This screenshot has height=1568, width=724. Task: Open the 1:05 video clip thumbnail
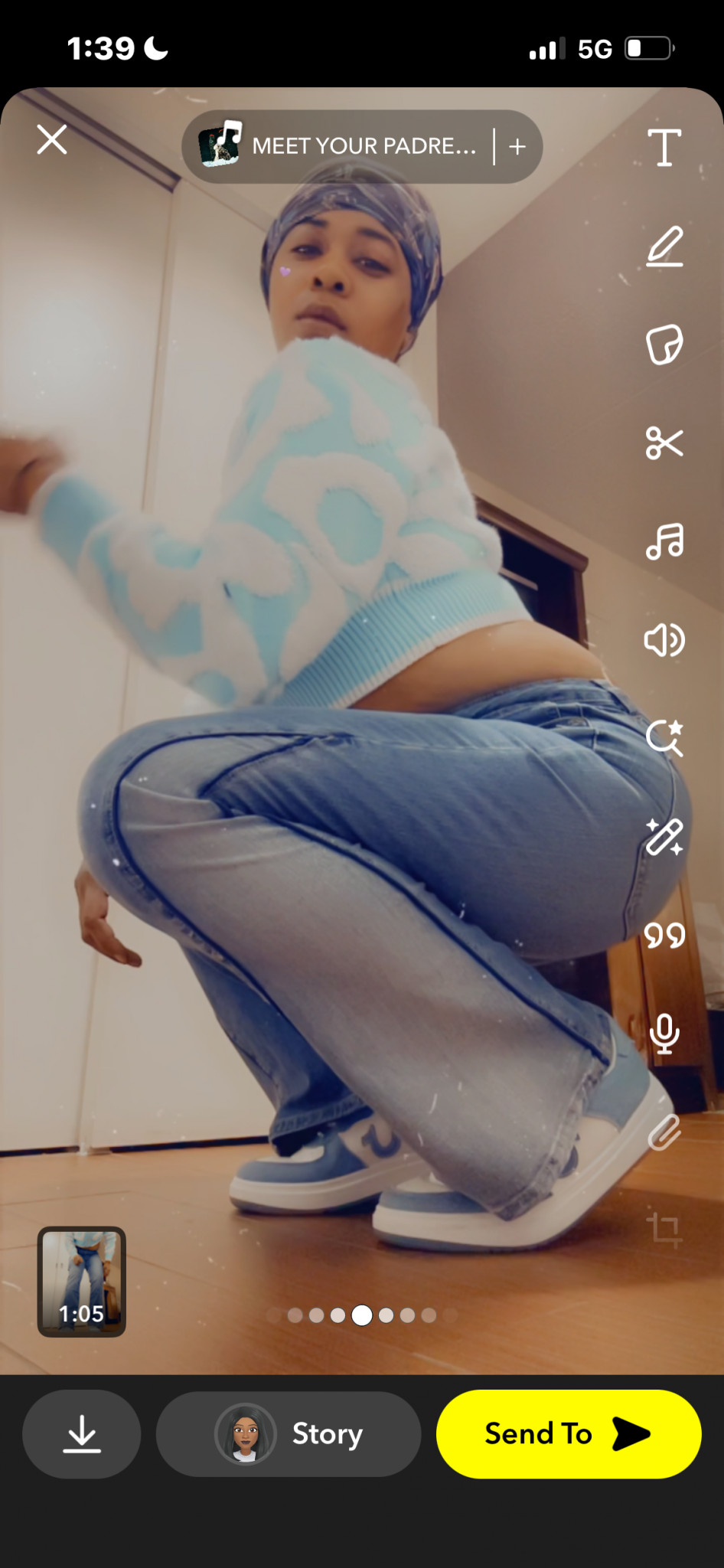[82, 1282]
